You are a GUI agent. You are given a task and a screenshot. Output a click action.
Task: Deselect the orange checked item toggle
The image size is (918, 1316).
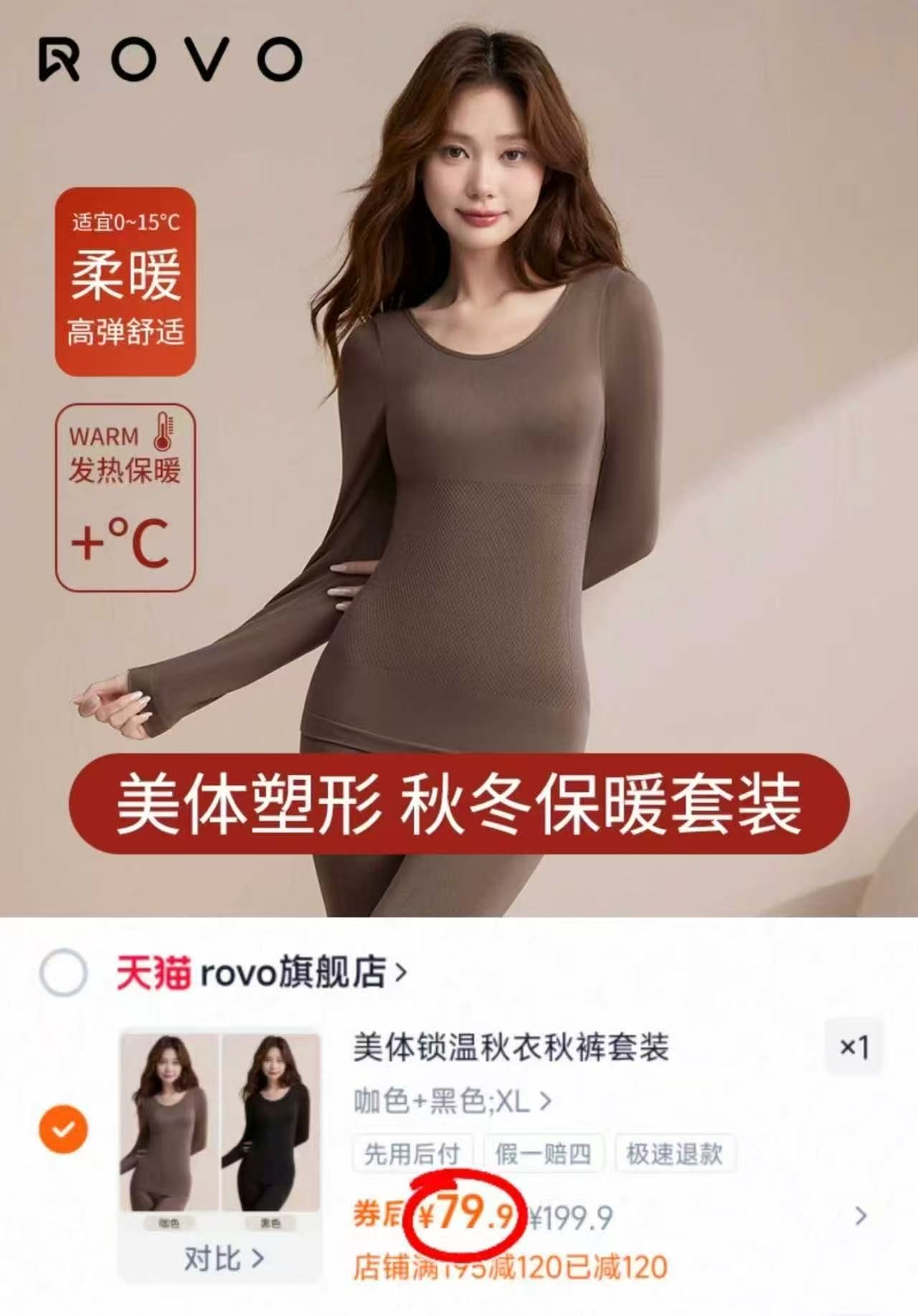point(62,1129)
